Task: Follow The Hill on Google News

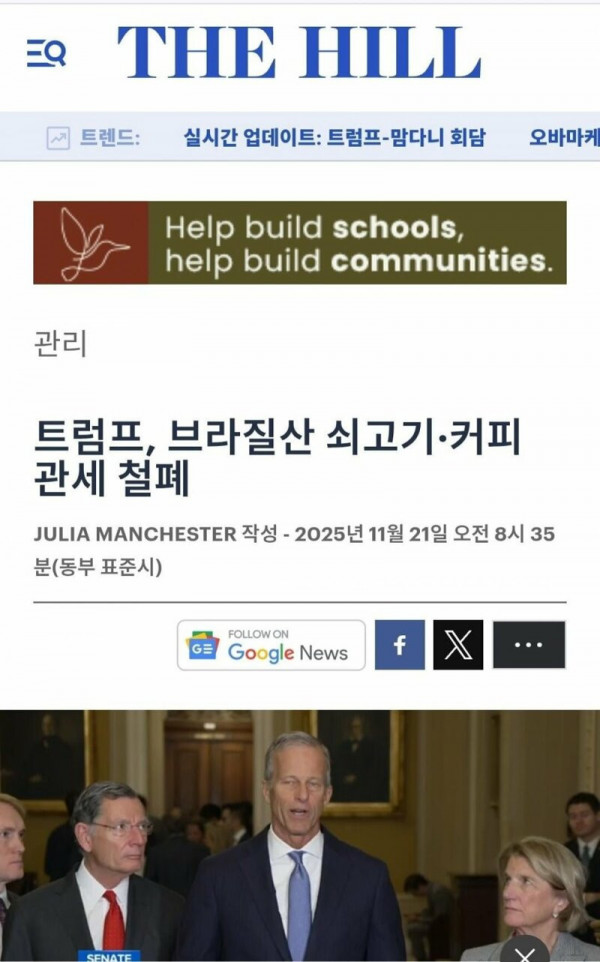Action: coord(271,645)
